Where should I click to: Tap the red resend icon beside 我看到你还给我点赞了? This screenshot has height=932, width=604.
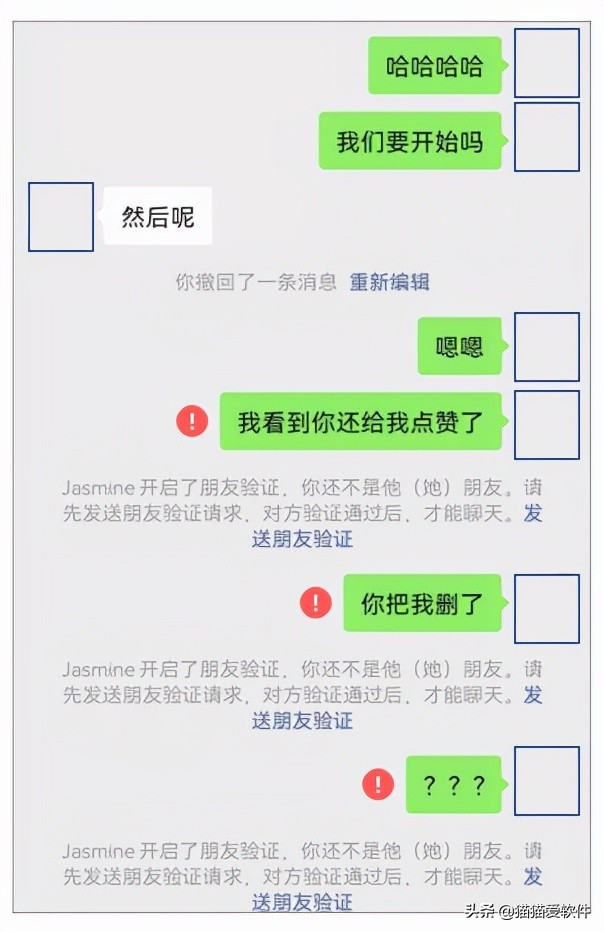pos(192,421)
